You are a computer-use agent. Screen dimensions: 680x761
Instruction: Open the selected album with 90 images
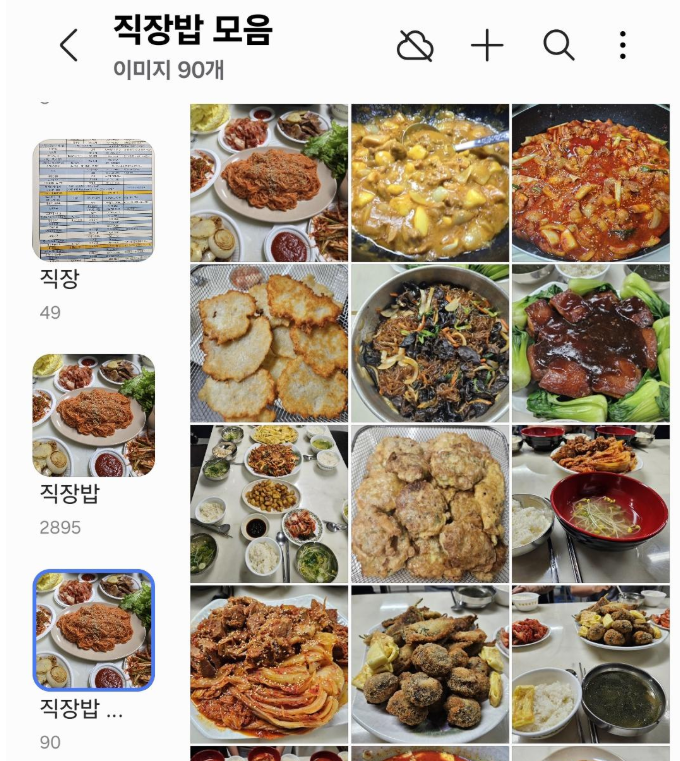click(x=94, y=630)
